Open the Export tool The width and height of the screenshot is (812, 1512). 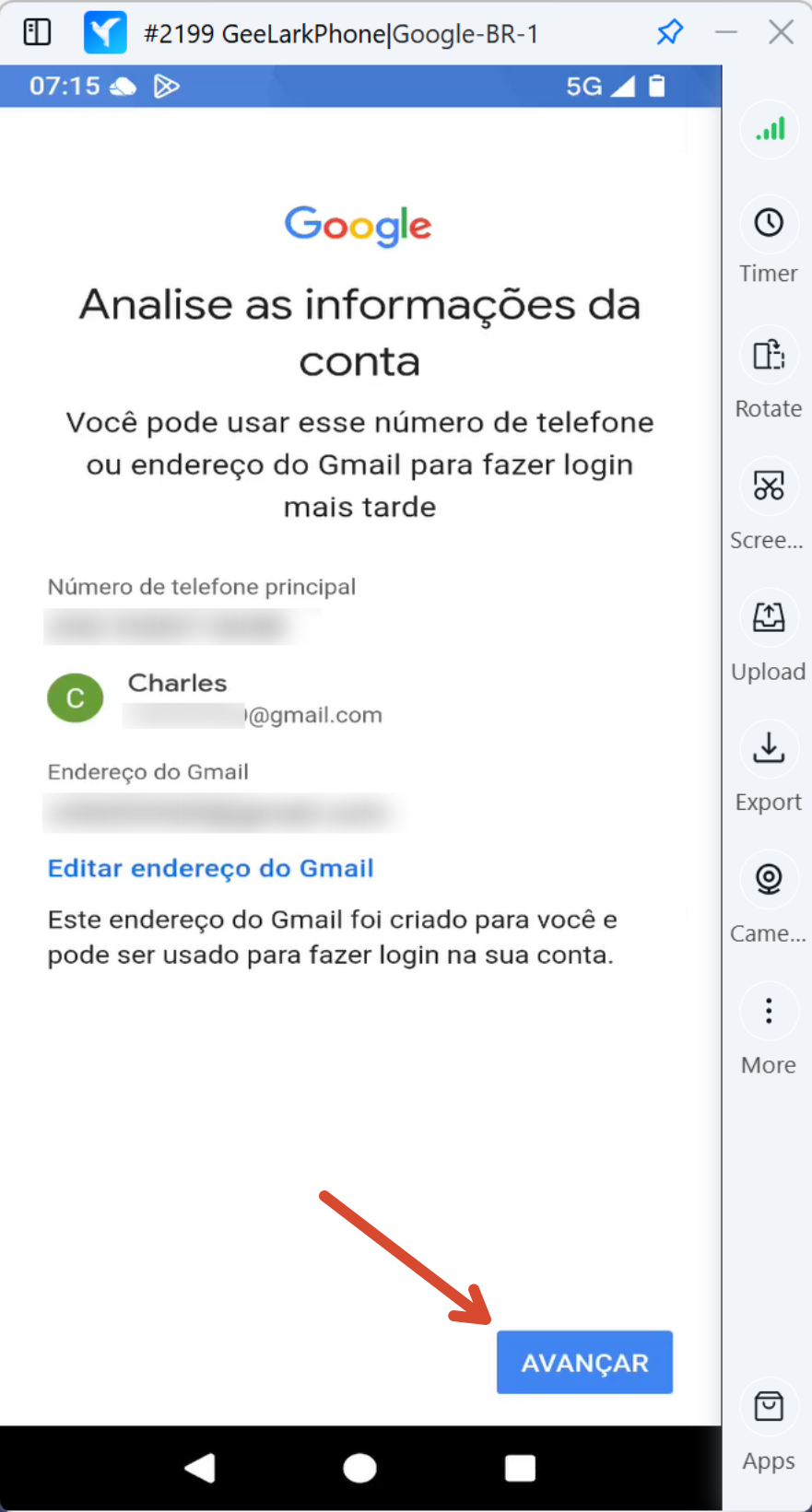click(x=769, y=767)
